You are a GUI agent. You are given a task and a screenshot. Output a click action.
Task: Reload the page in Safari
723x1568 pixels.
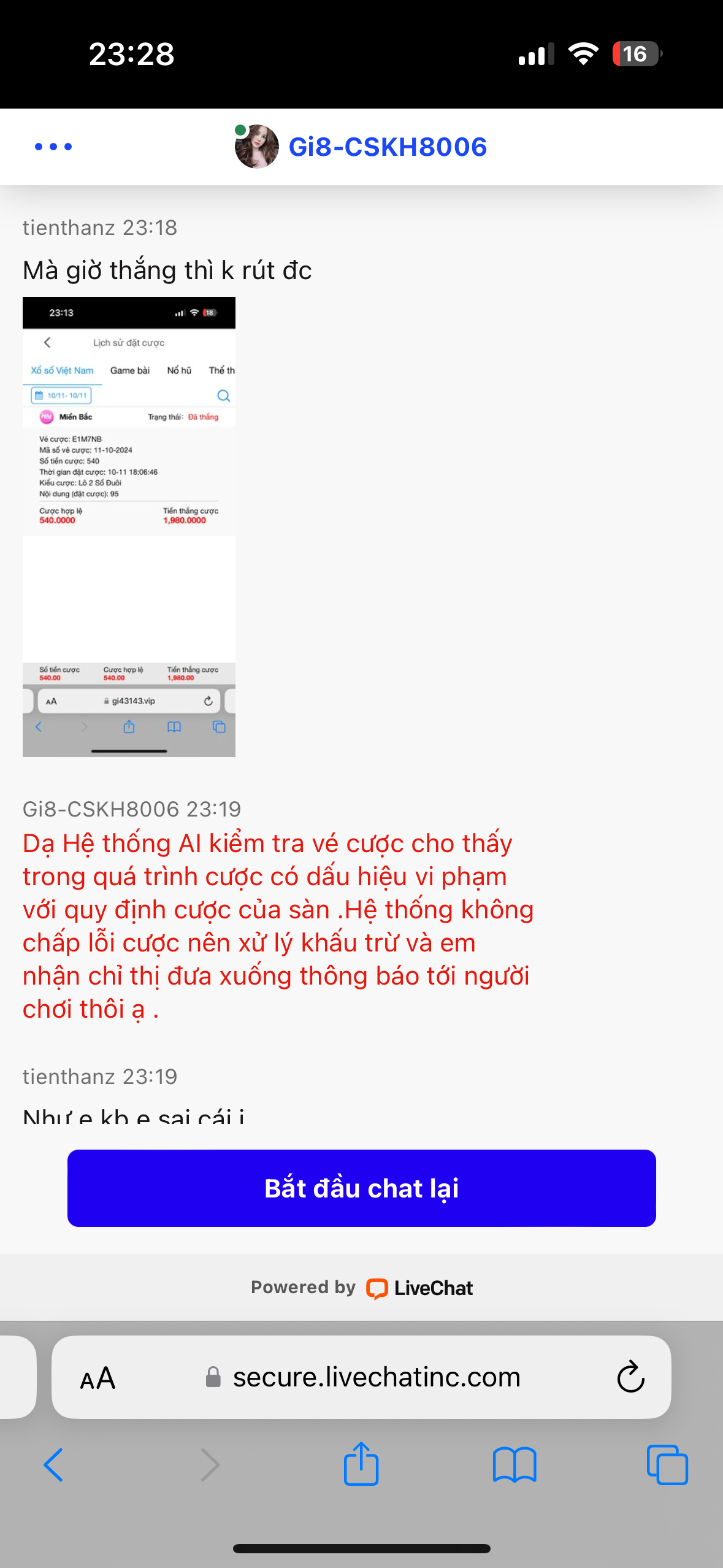click(x=630, y=1377)
